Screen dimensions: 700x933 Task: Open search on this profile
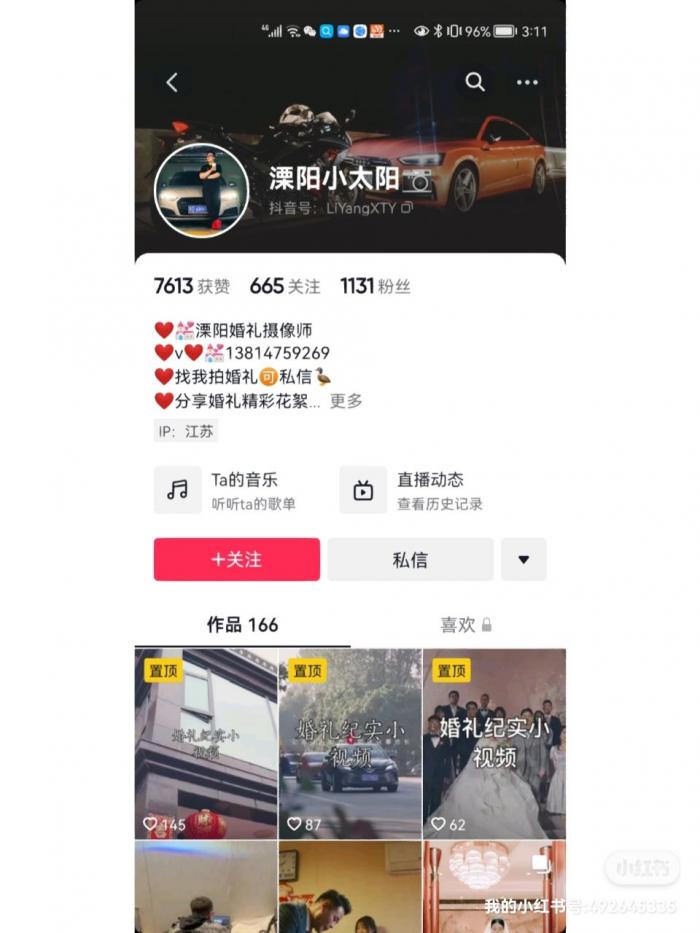pyautogui.click(x=475, y=83)
